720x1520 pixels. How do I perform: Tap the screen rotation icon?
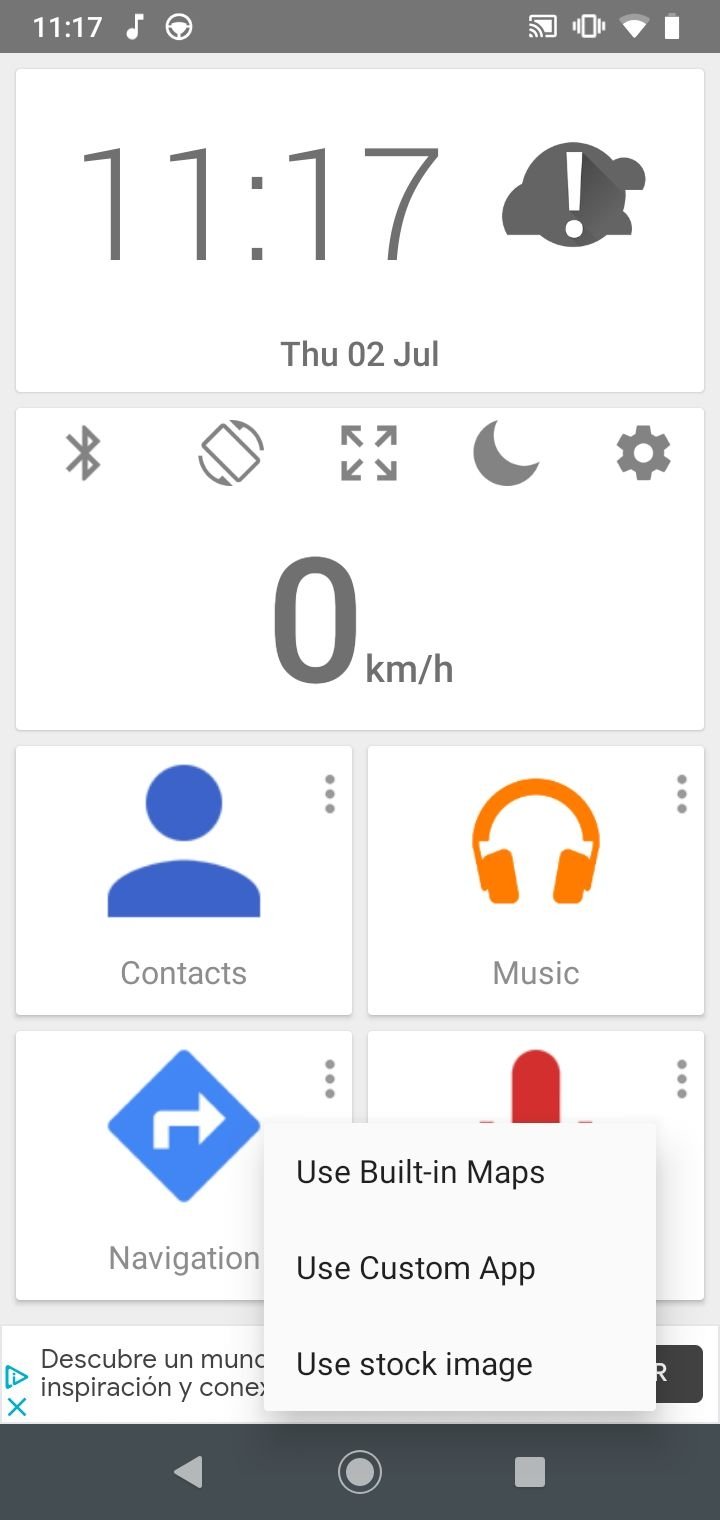pos(231,454)
